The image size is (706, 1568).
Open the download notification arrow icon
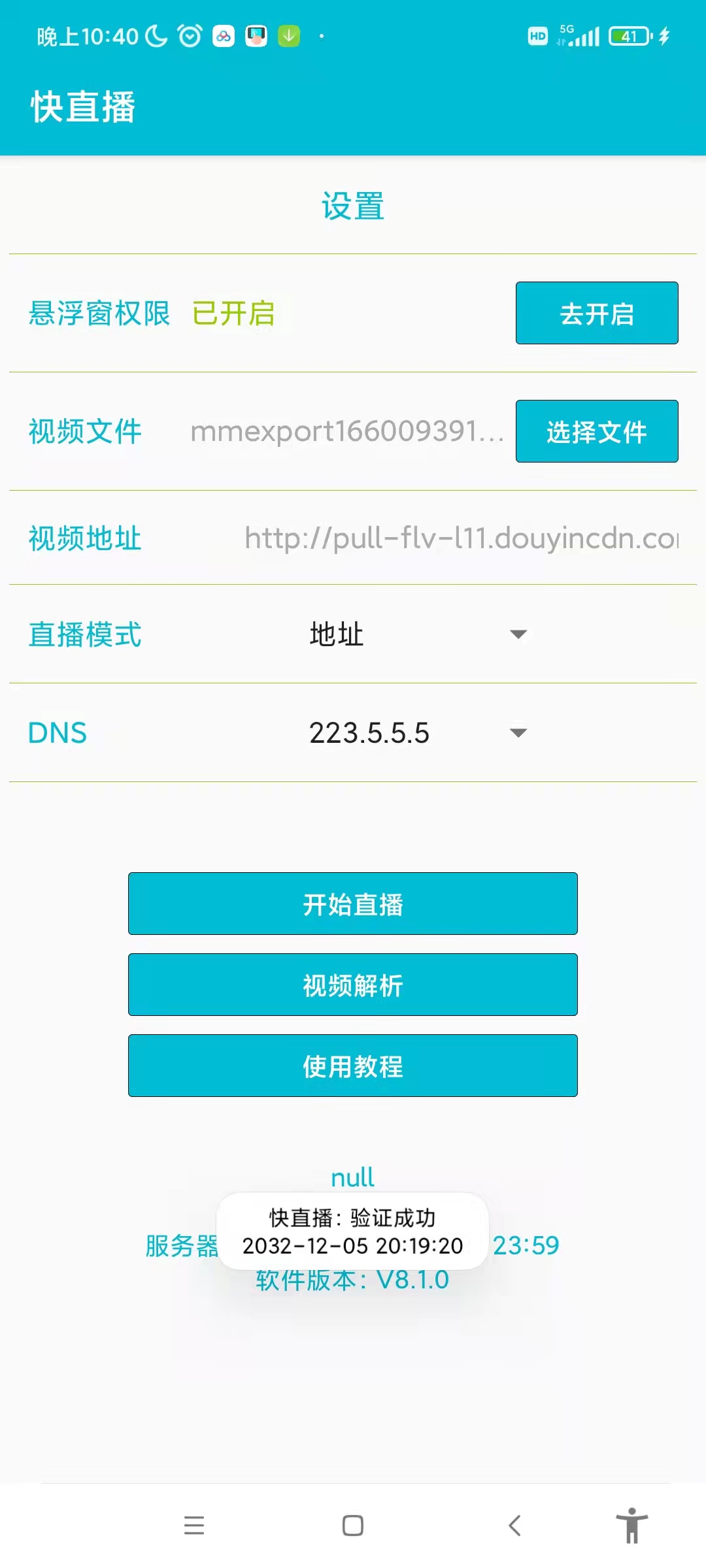[x=288, y=36]
